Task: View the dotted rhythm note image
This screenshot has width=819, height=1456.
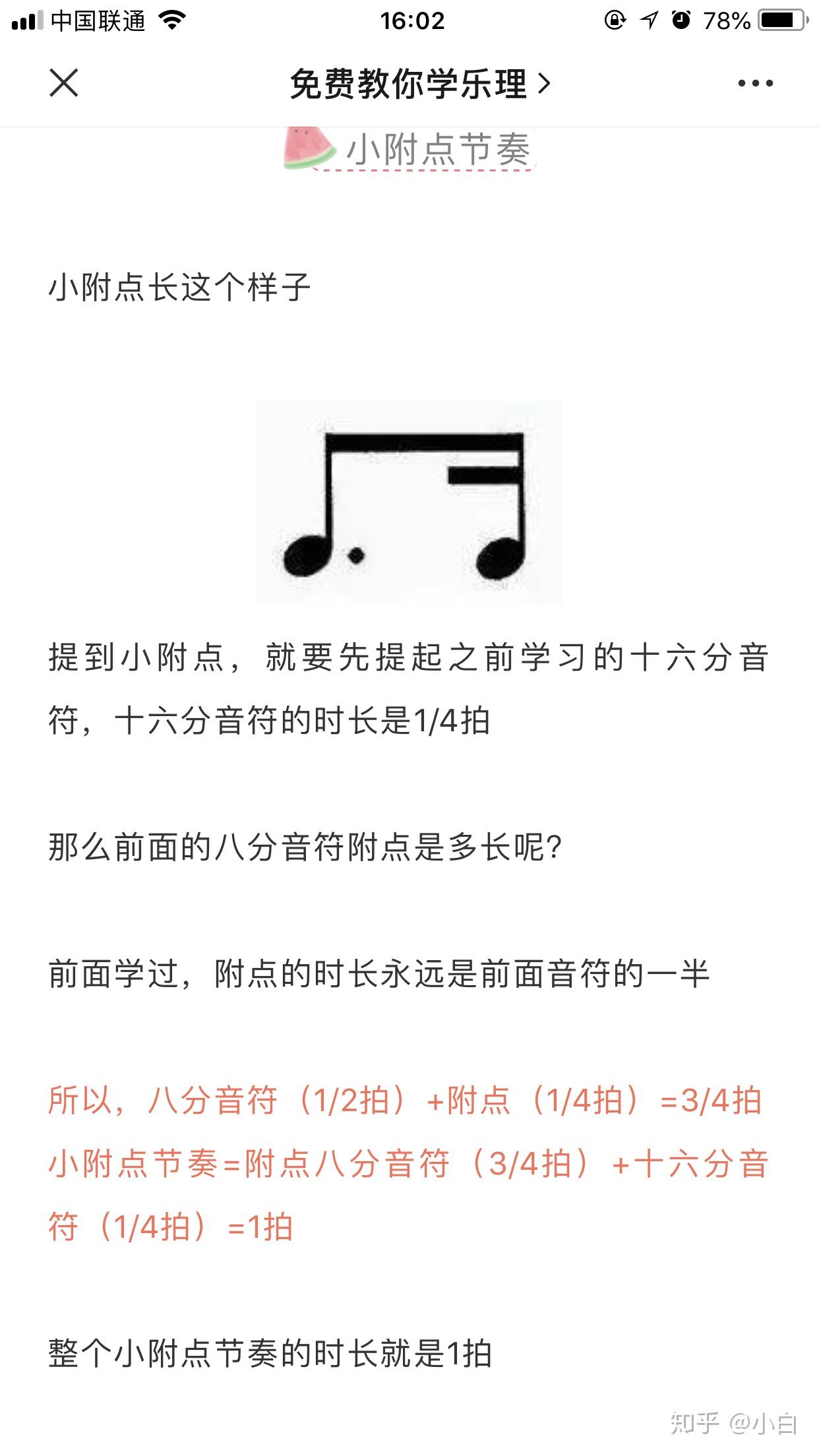Action: [x=409, y=502]
